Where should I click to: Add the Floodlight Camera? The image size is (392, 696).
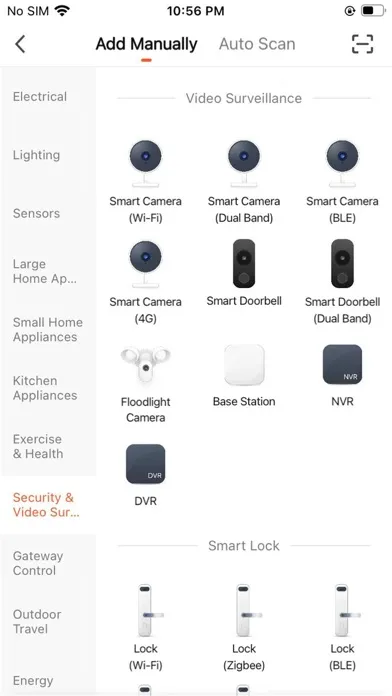point(146,384)
